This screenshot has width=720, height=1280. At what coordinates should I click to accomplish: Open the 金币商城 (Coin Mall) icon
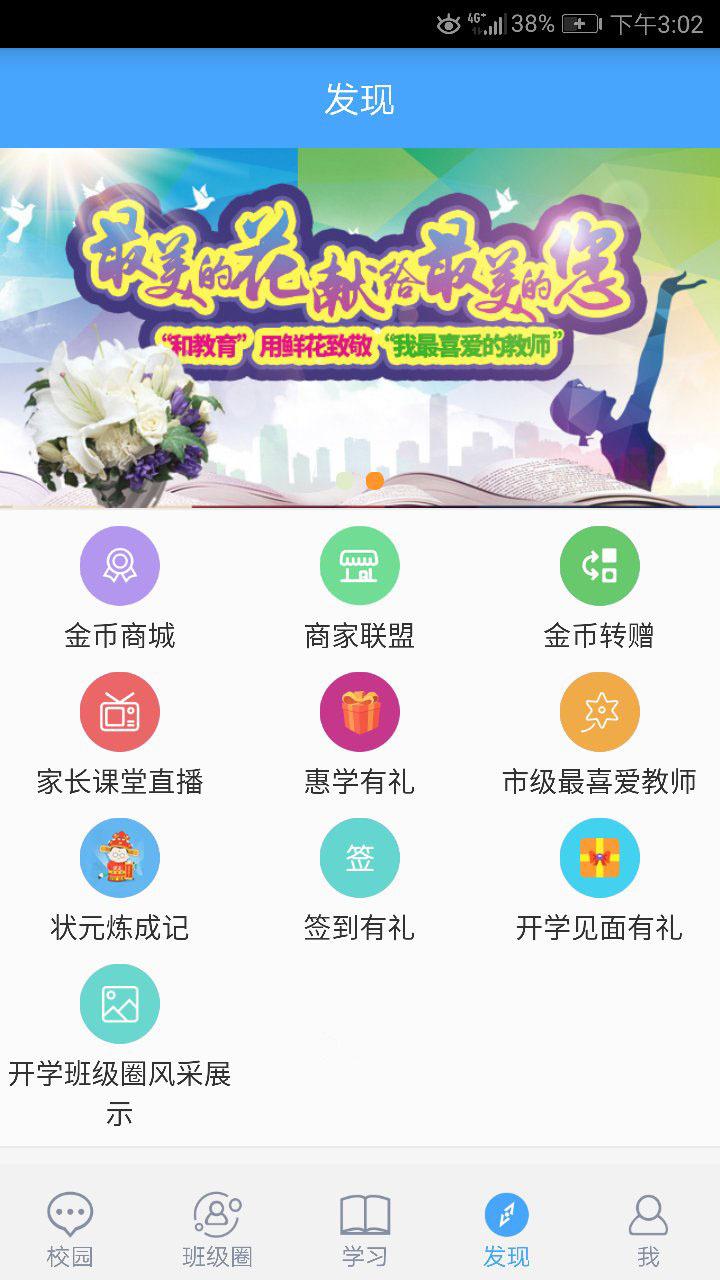[120, 565]
